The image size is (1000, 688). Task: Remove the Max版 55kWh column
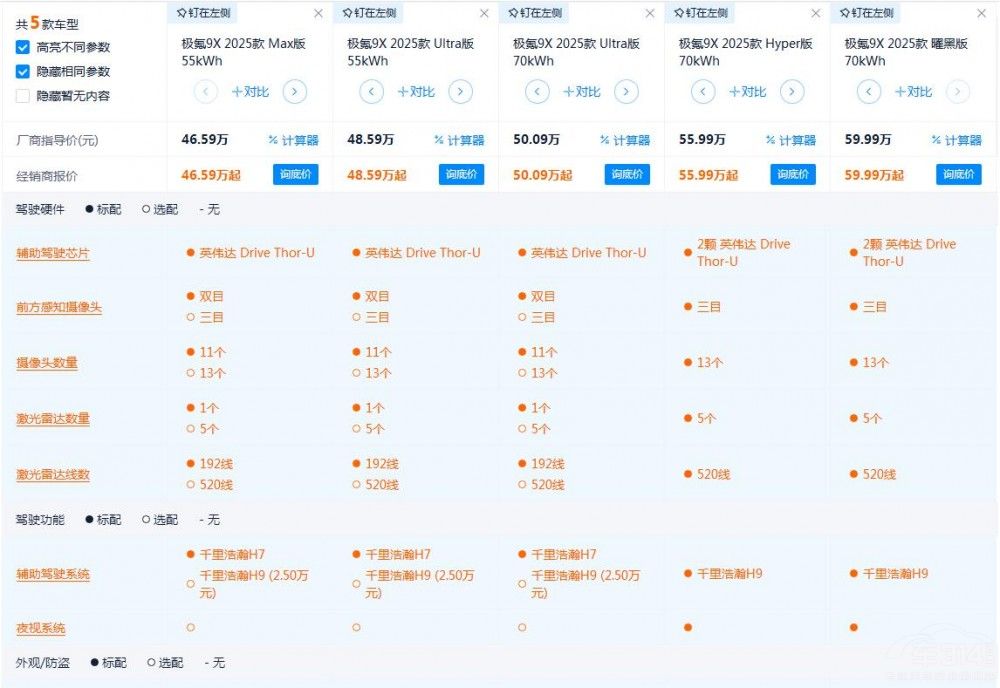[x=318, y=13]
